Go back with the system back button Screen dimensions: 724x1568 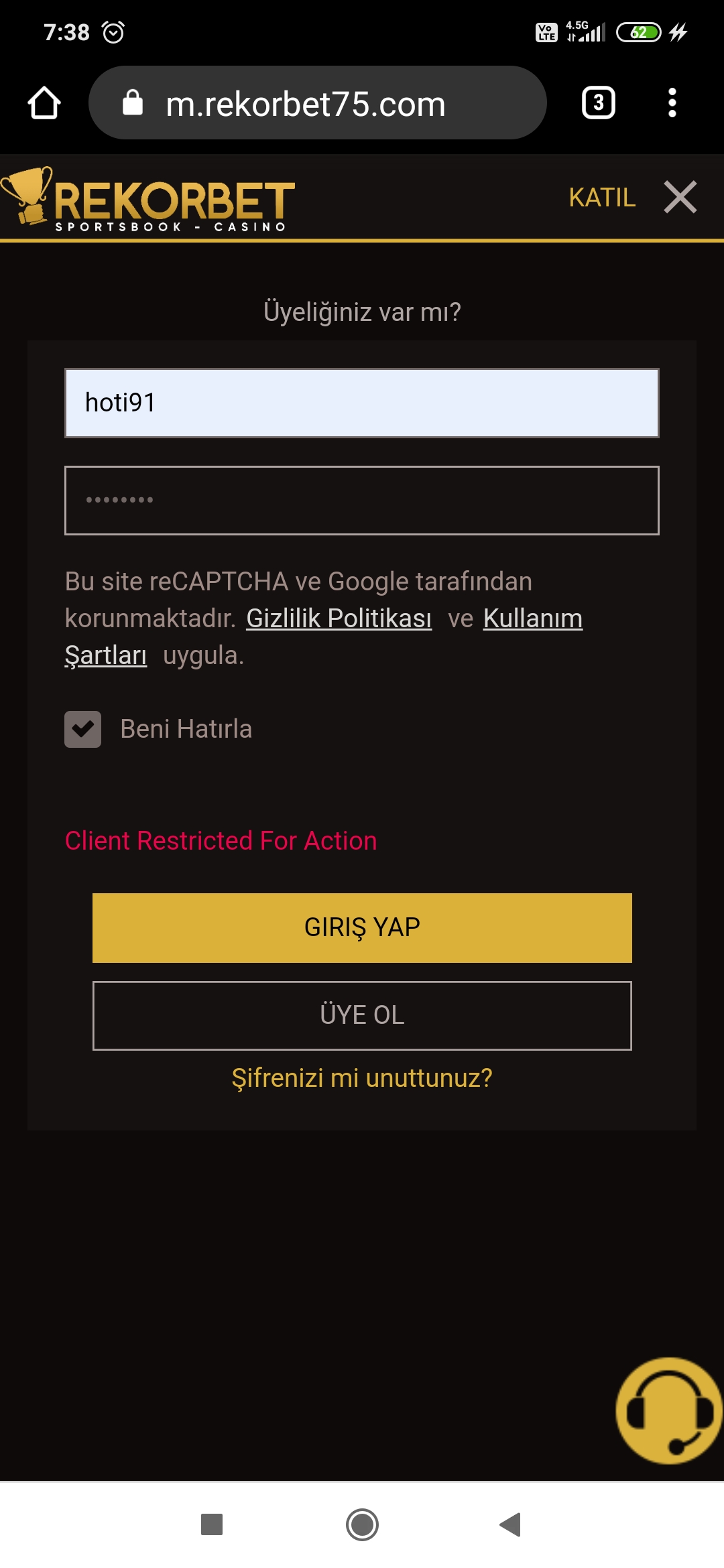(x=511, y=1524)
